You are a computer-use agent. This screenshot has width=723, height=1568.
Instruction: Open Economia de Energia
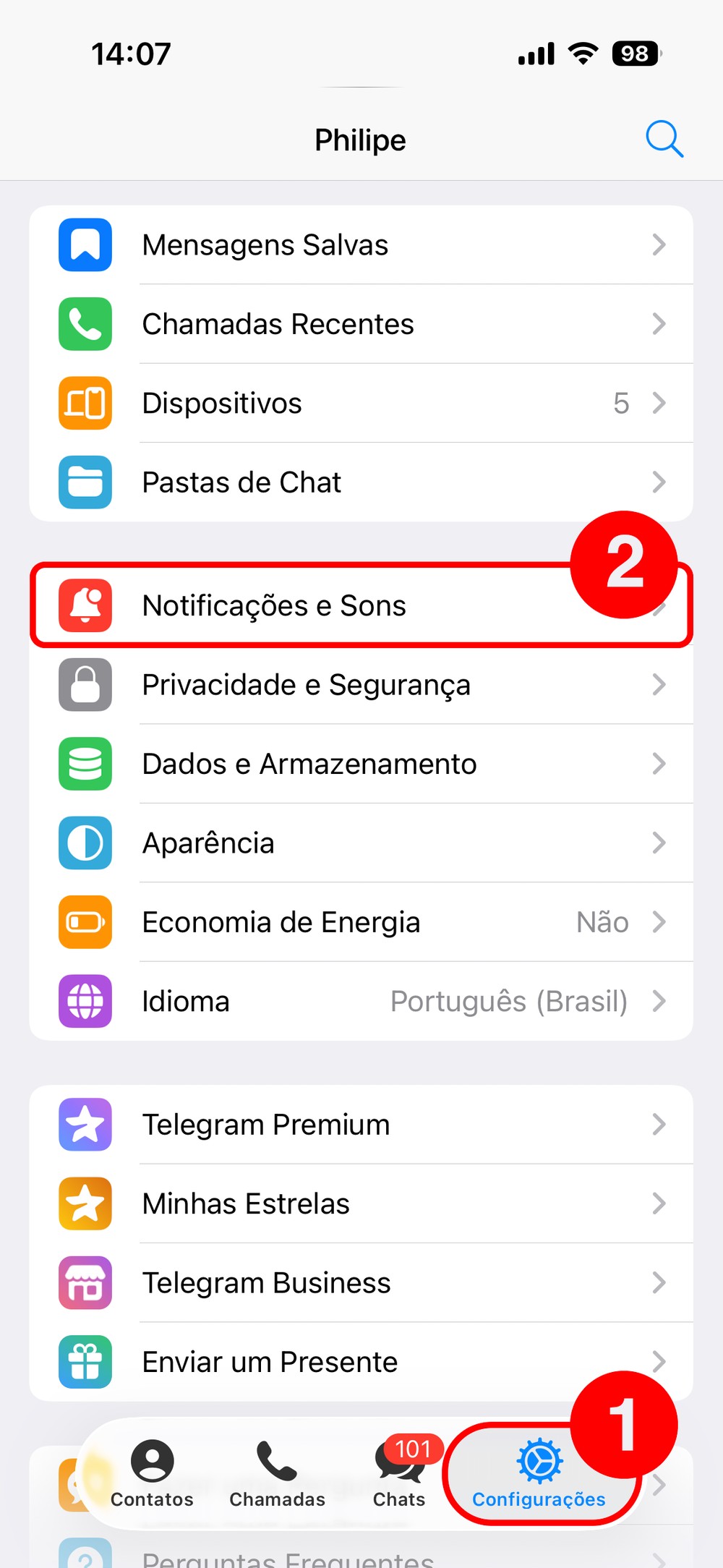click(361, 922)
